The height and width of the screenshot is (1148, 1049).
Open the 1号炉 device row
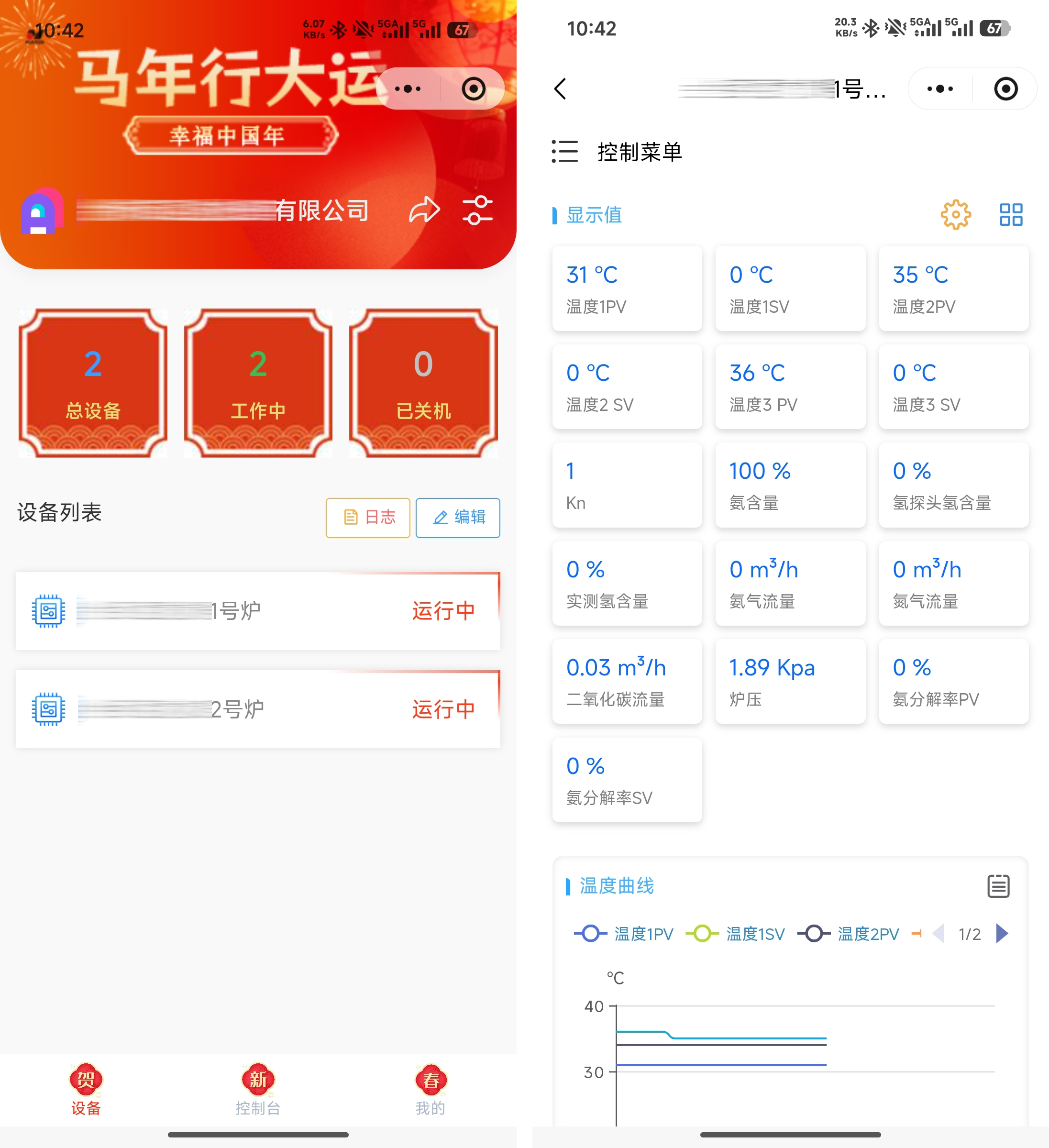pyautogui.click(x=258, y=611)
